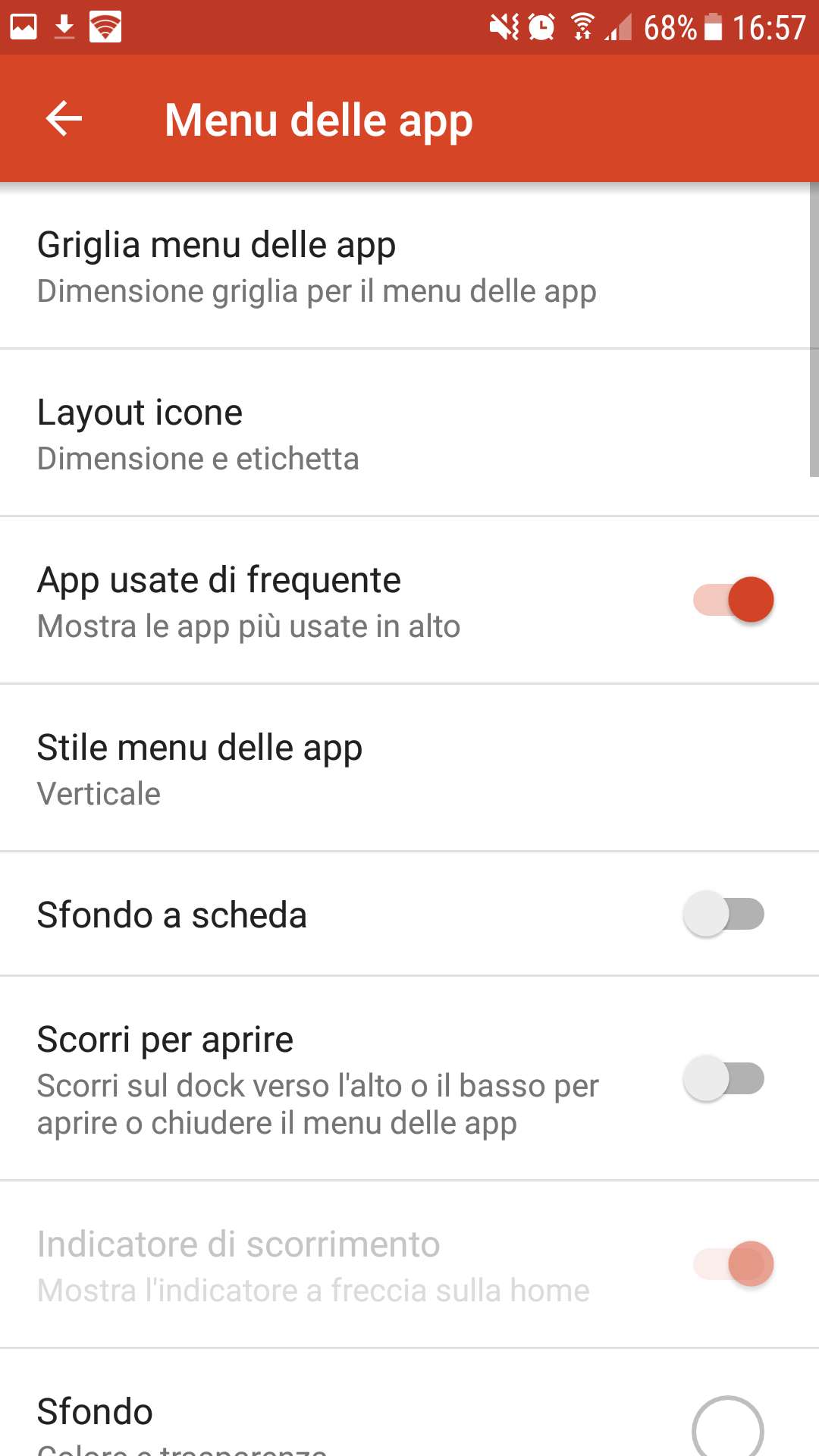
Task: Open Griglia menu delle app settings
Action: pos(317,267)
